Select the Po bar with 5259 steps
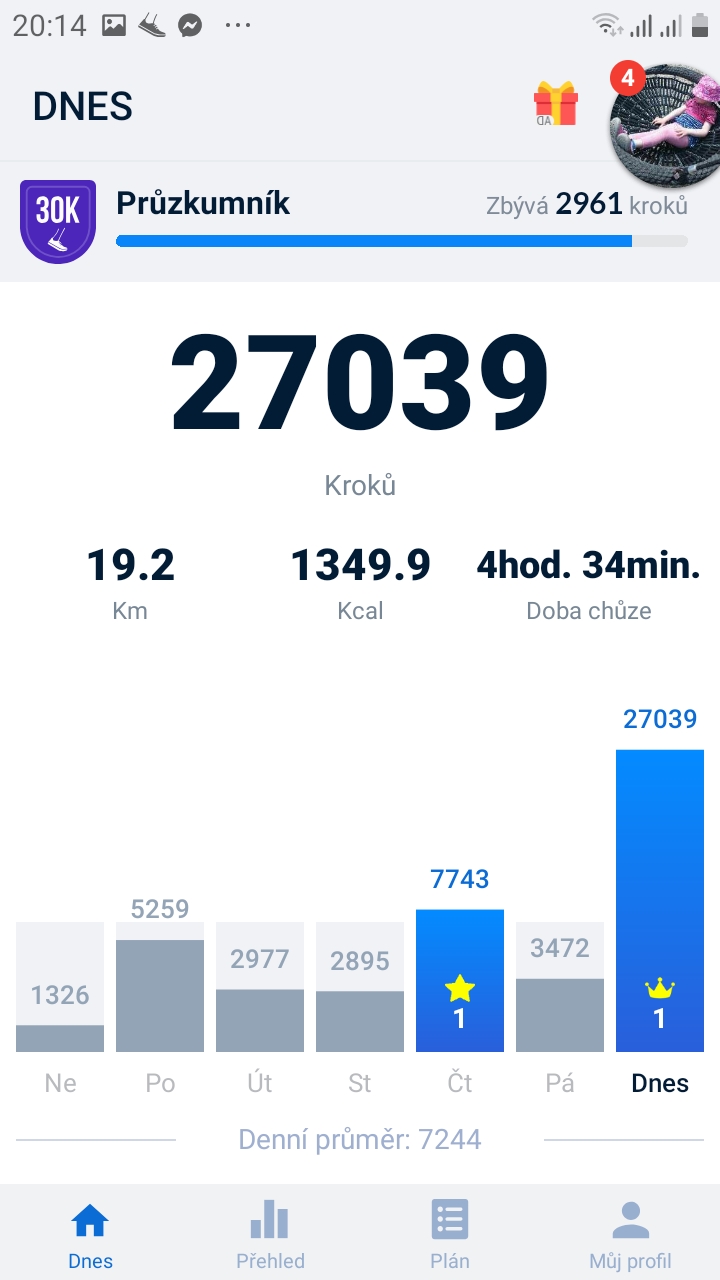Image resolution: width=720 pixels, height=1280 pixels. coord(160,995)
